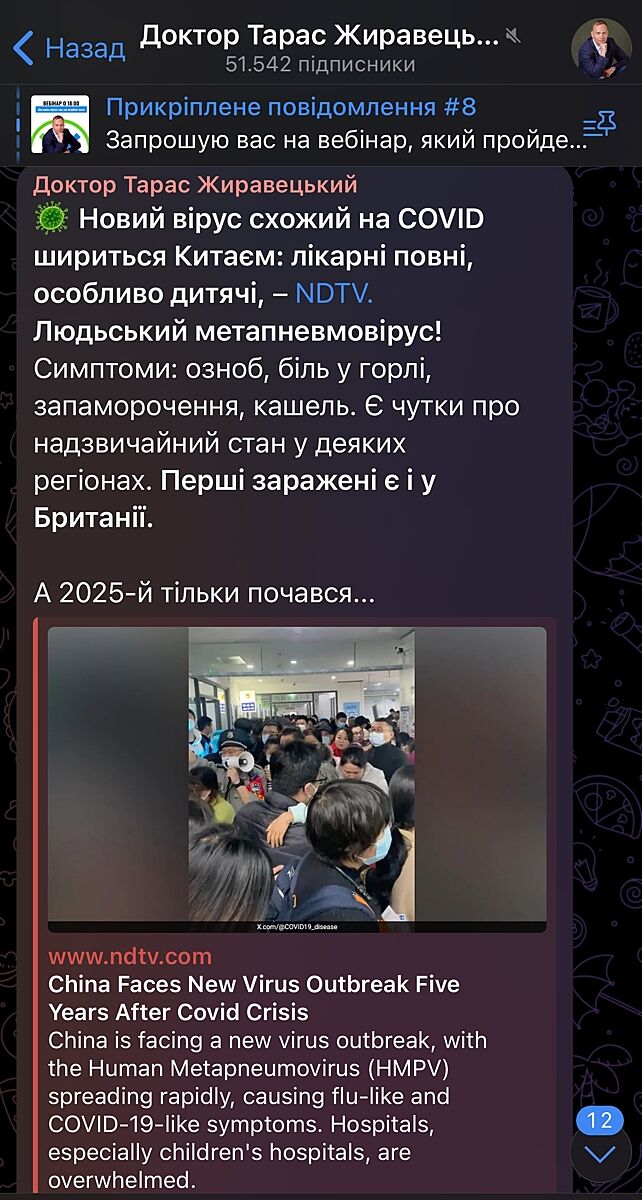Viewport: 642px width, 1200px height.
Task: Go back using the Назад button
Action: (68, 47)
